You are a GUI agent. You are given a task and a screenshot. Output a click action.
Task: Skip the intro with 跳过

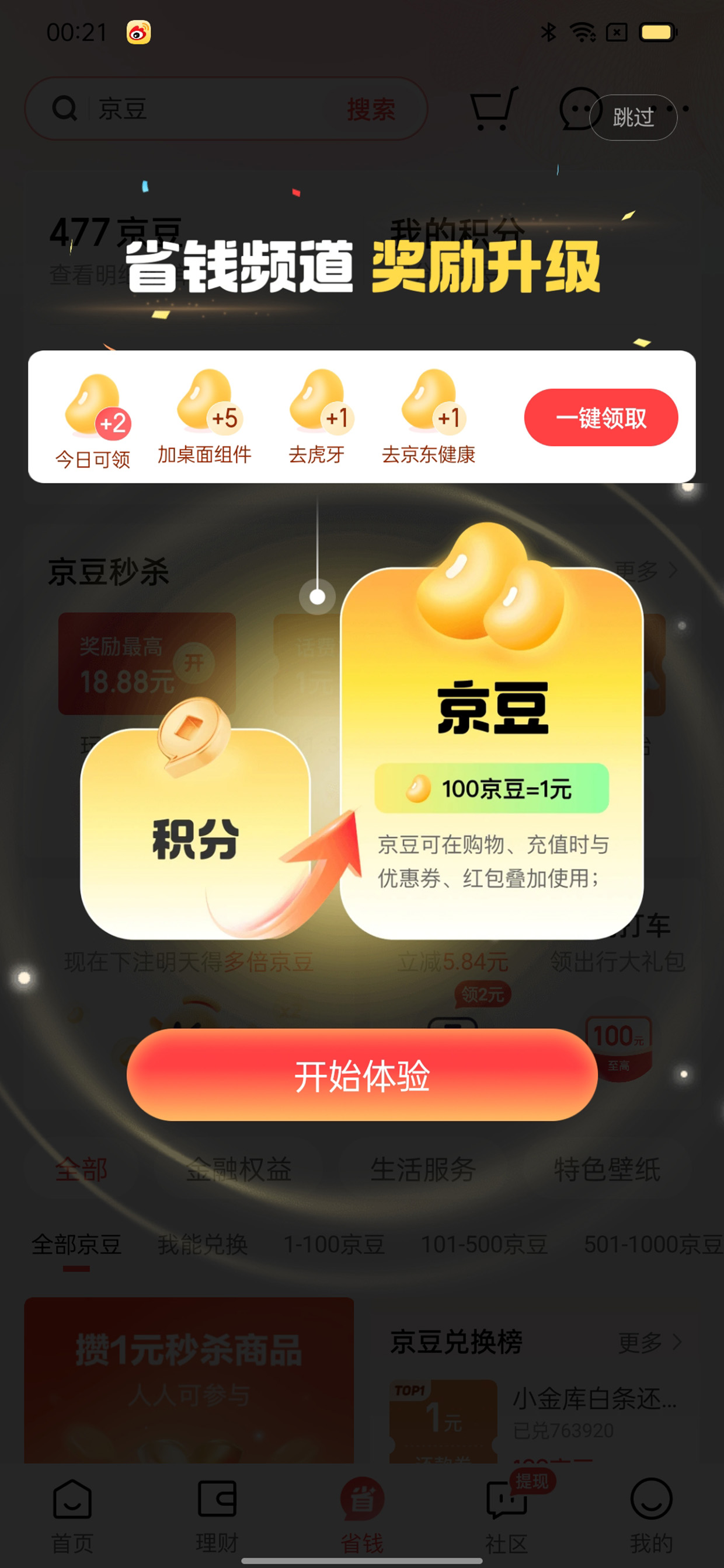(x=633, y=117)
